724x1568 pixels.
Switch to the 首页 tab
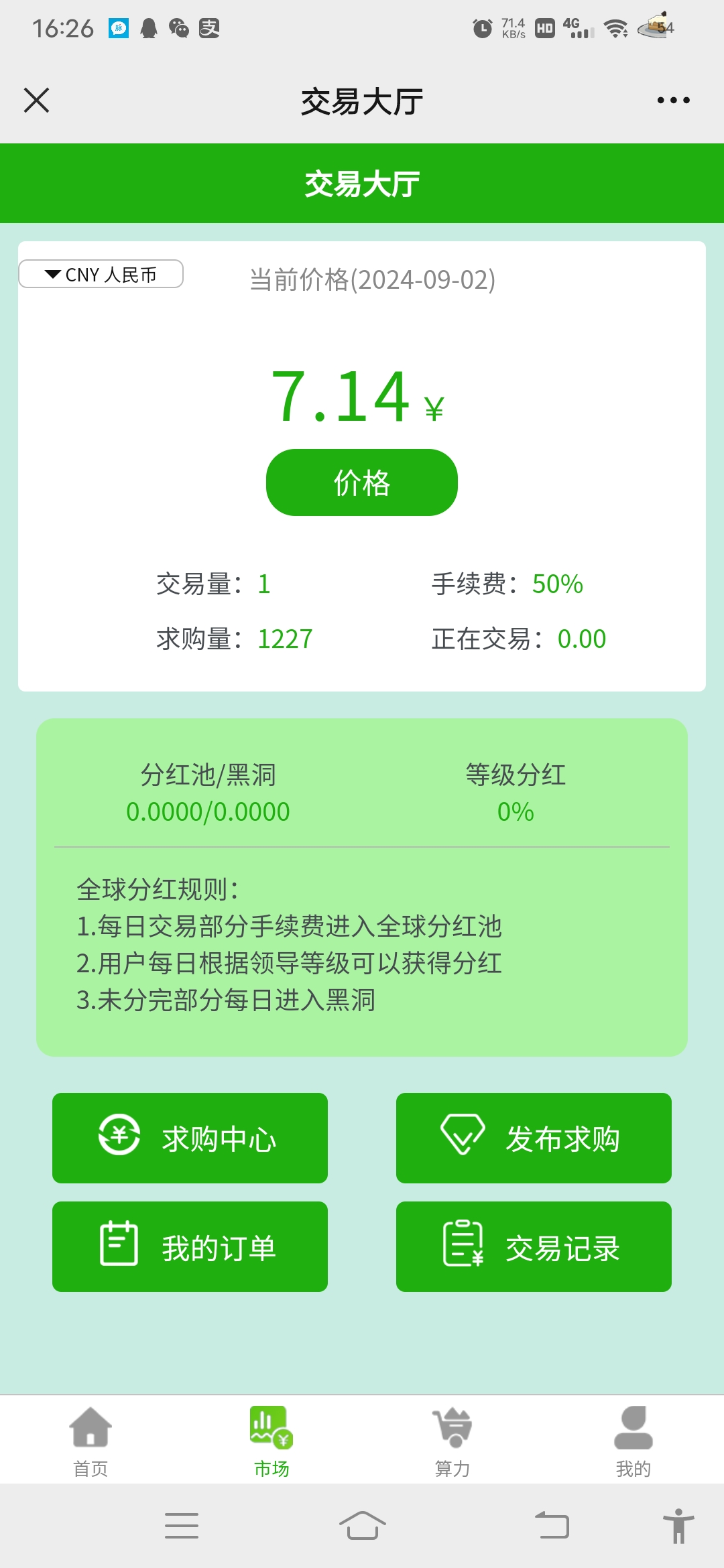pyautogui.click(x=90, y=1441)
